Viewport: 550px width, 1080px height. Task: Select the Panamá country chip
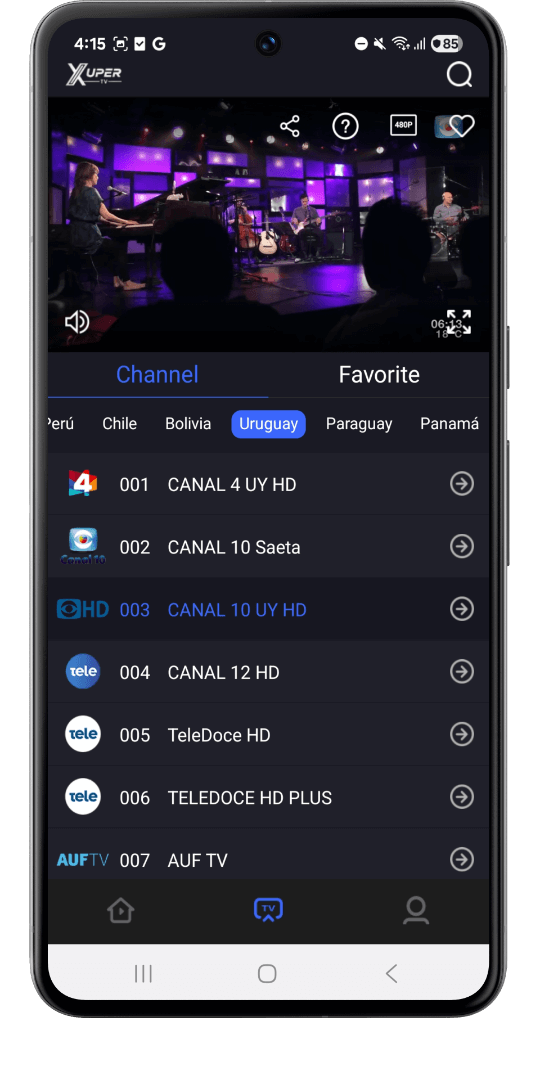449,424
